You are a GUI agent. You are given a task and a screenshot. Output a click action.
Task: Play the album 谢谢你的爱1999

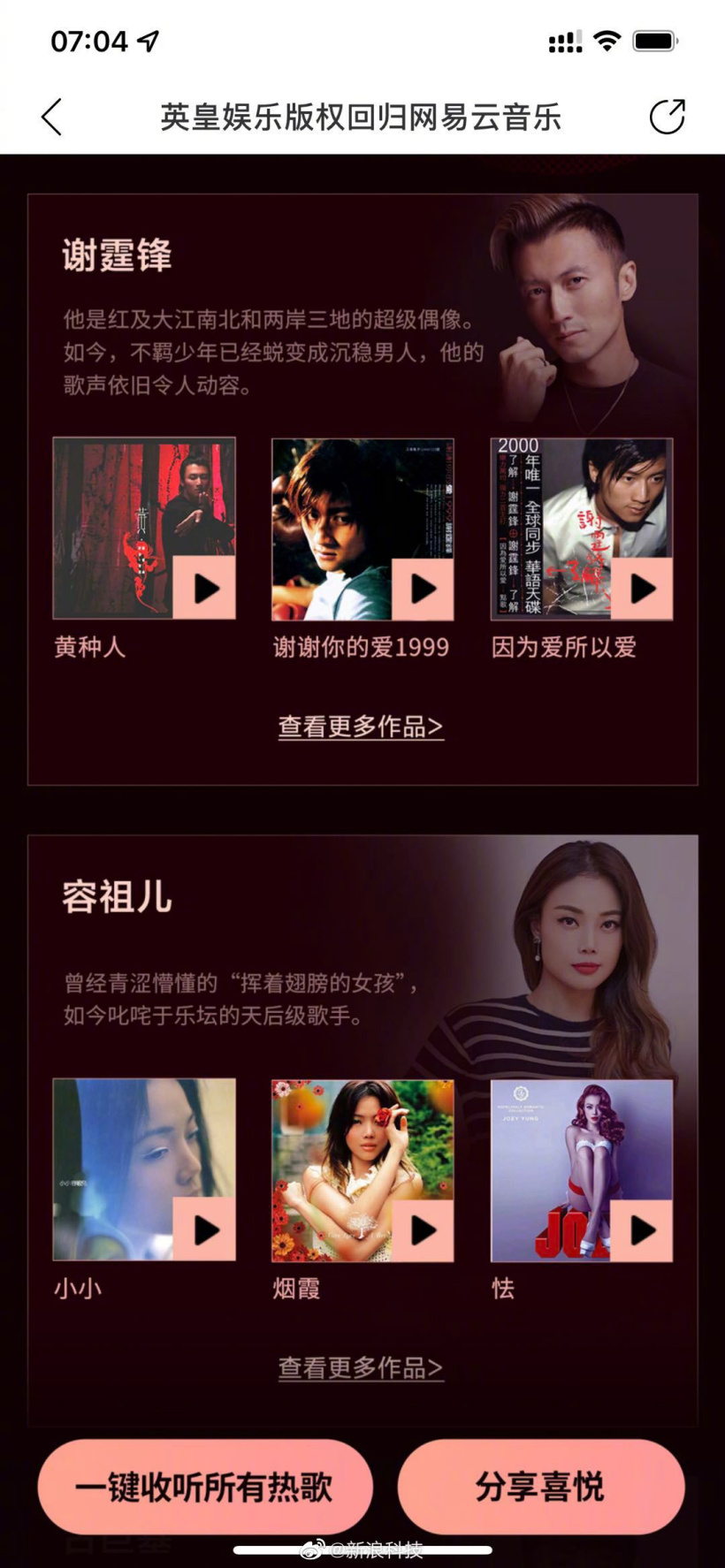(x=423, y=588)
